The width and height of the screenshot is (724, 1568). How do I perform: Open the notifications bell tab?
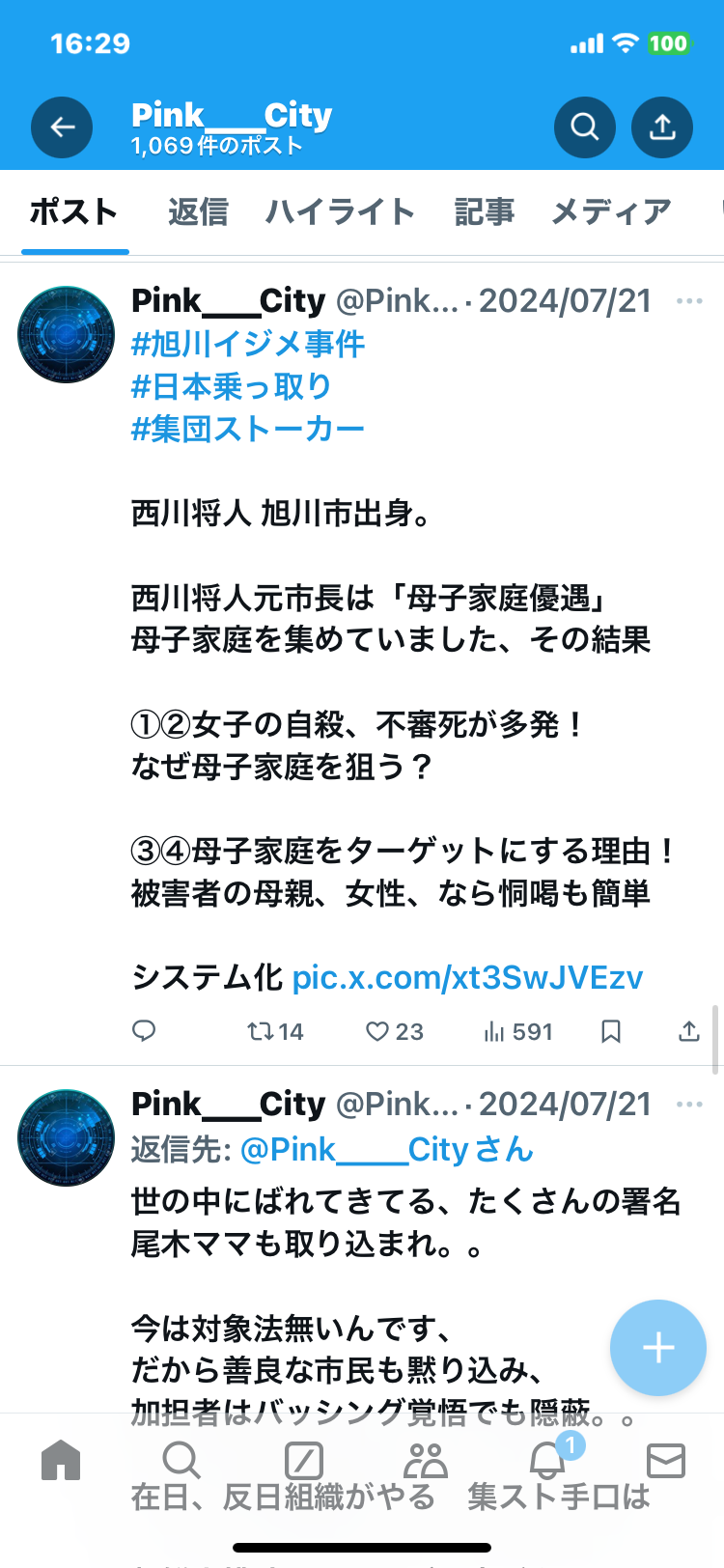coord(549,1460)
